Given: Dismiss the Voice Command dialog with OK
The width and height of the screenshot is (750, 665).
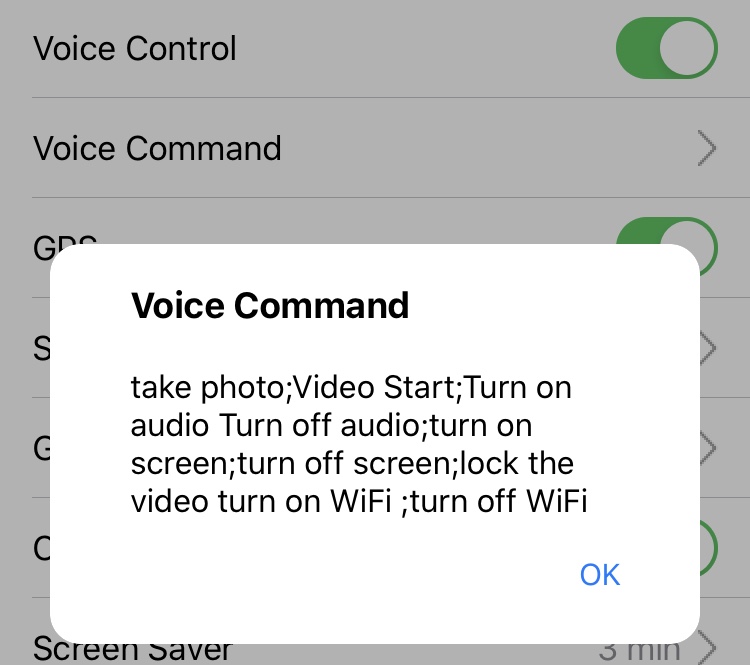Looking at the screenshot, I should tap(600, 574).
